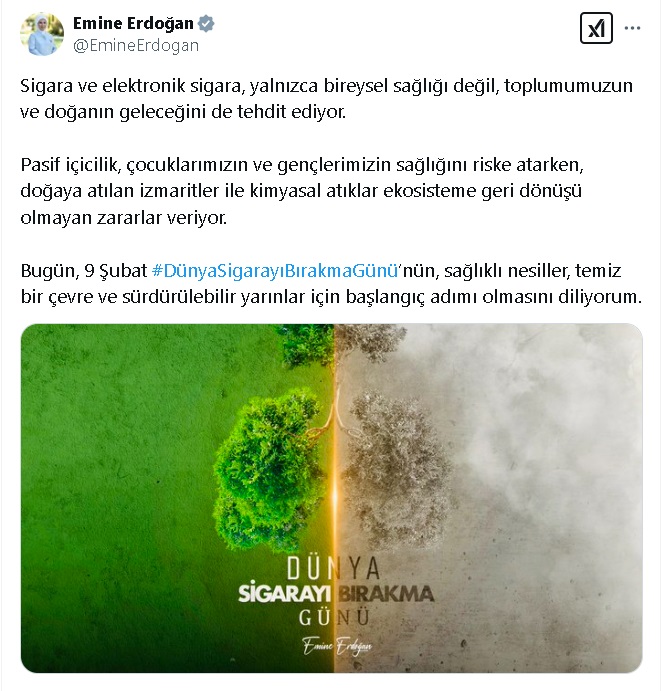Open the Emine Erdoğan account name
The width and height of the screenshot is (666, 691).
(x=133, y=24)
